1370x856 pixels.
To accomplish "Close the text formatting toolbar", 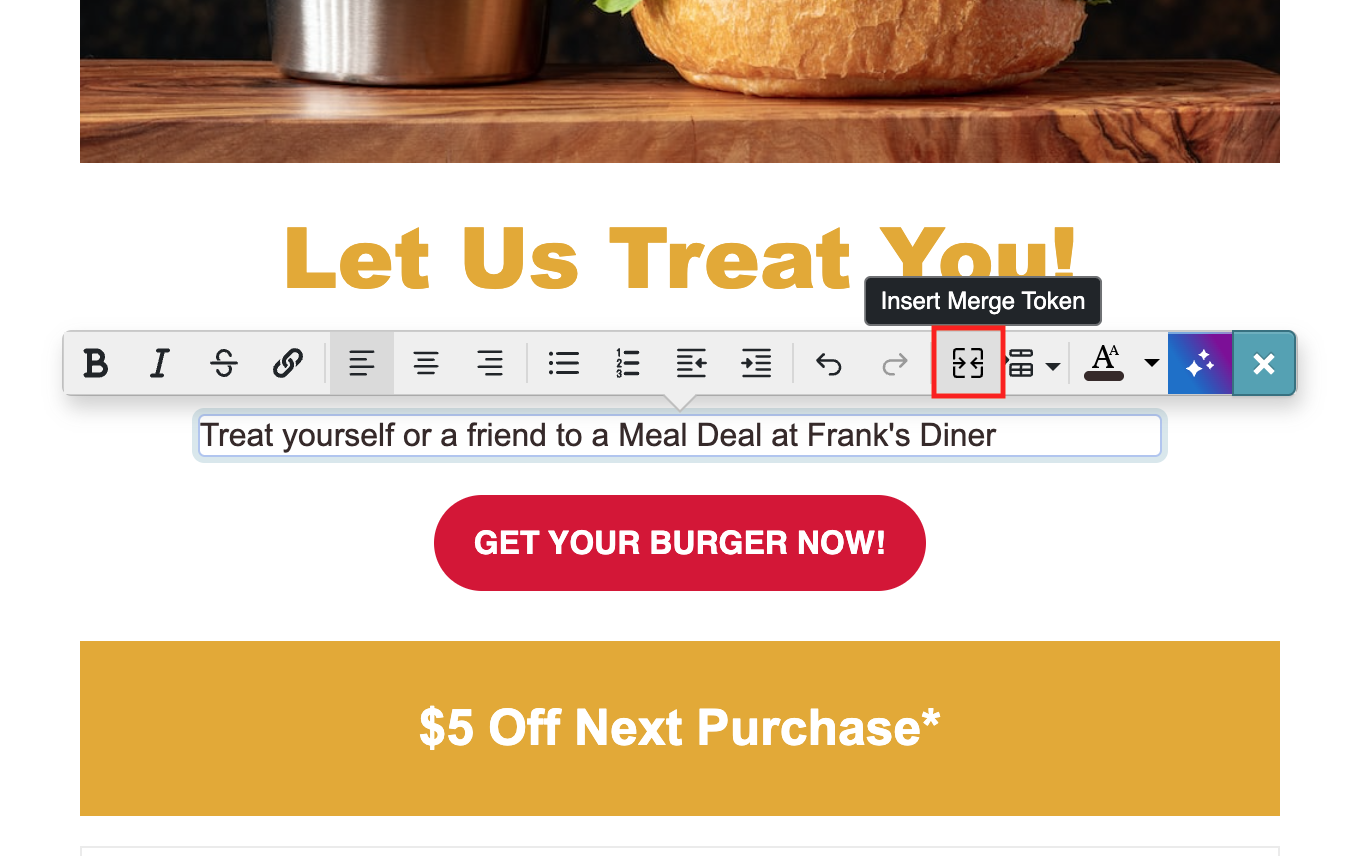I will tap(1264, 363).
